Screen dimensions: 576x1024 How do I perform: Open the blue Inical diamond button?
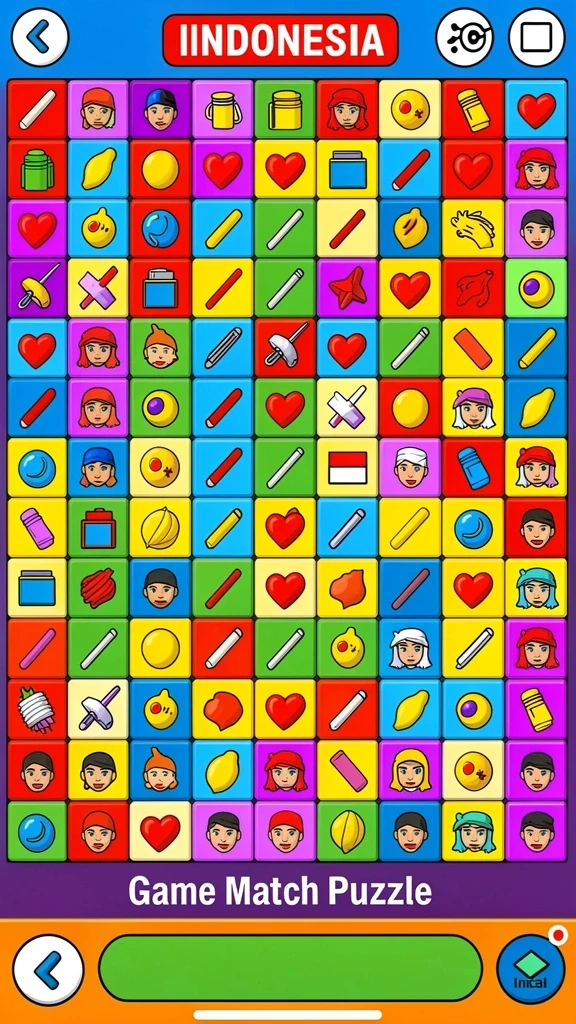pos(530,969)
